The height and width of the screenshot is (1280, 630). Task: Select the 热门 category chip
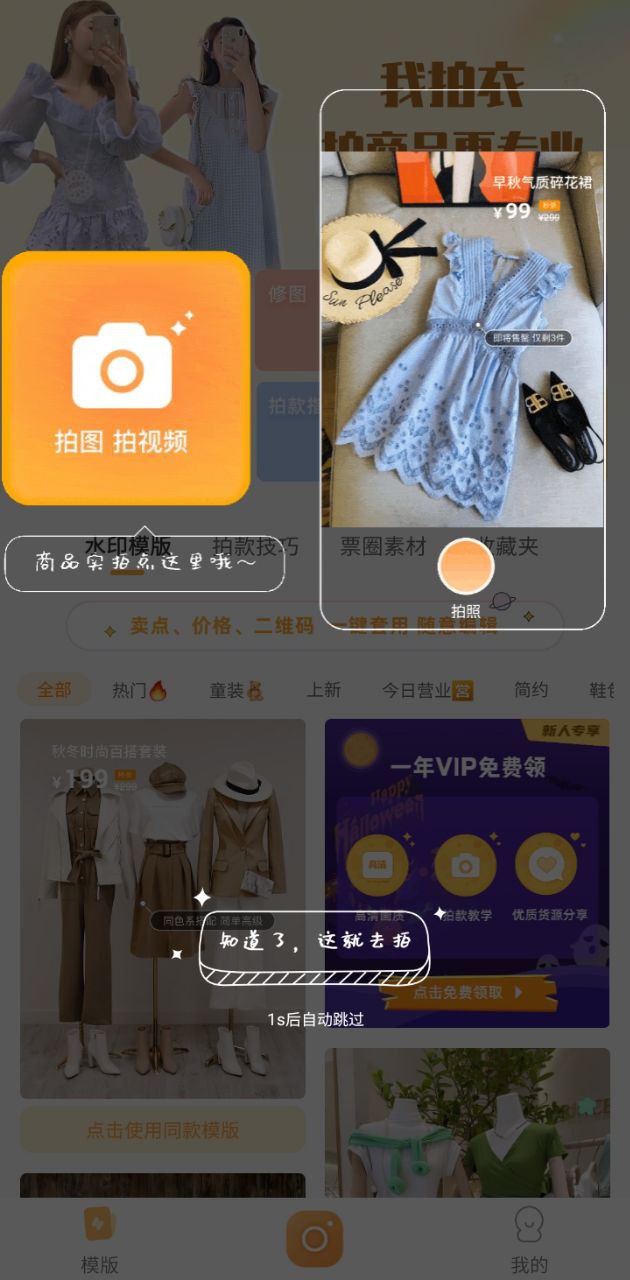139,690
